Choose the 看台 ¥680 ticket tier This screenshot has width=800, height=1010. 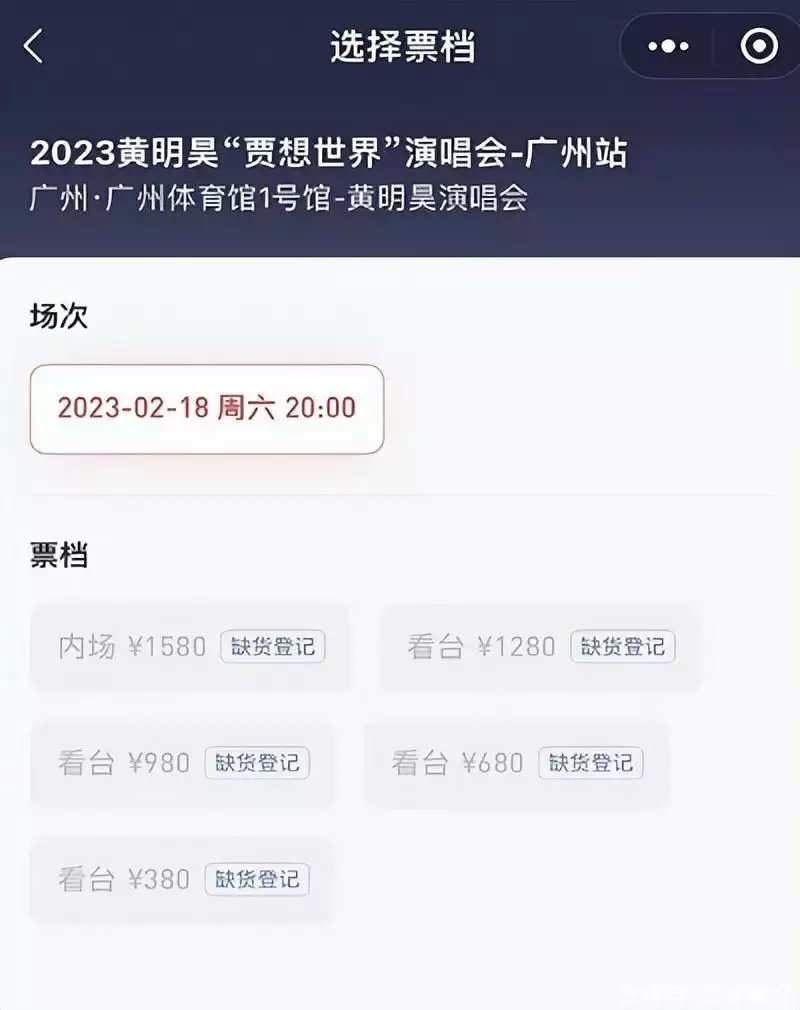tap(458, 763)
